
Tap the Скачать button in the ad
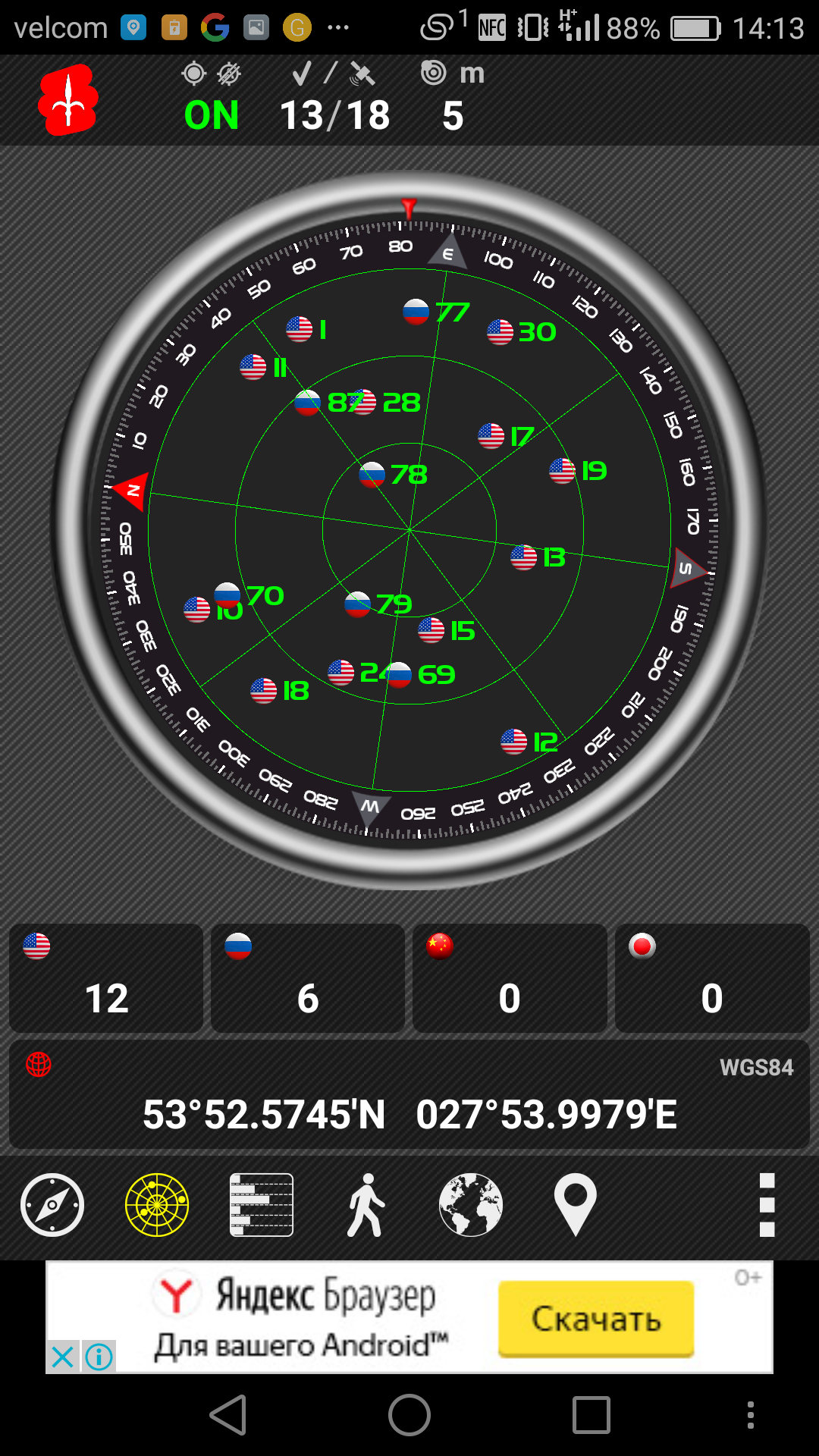596,1319
